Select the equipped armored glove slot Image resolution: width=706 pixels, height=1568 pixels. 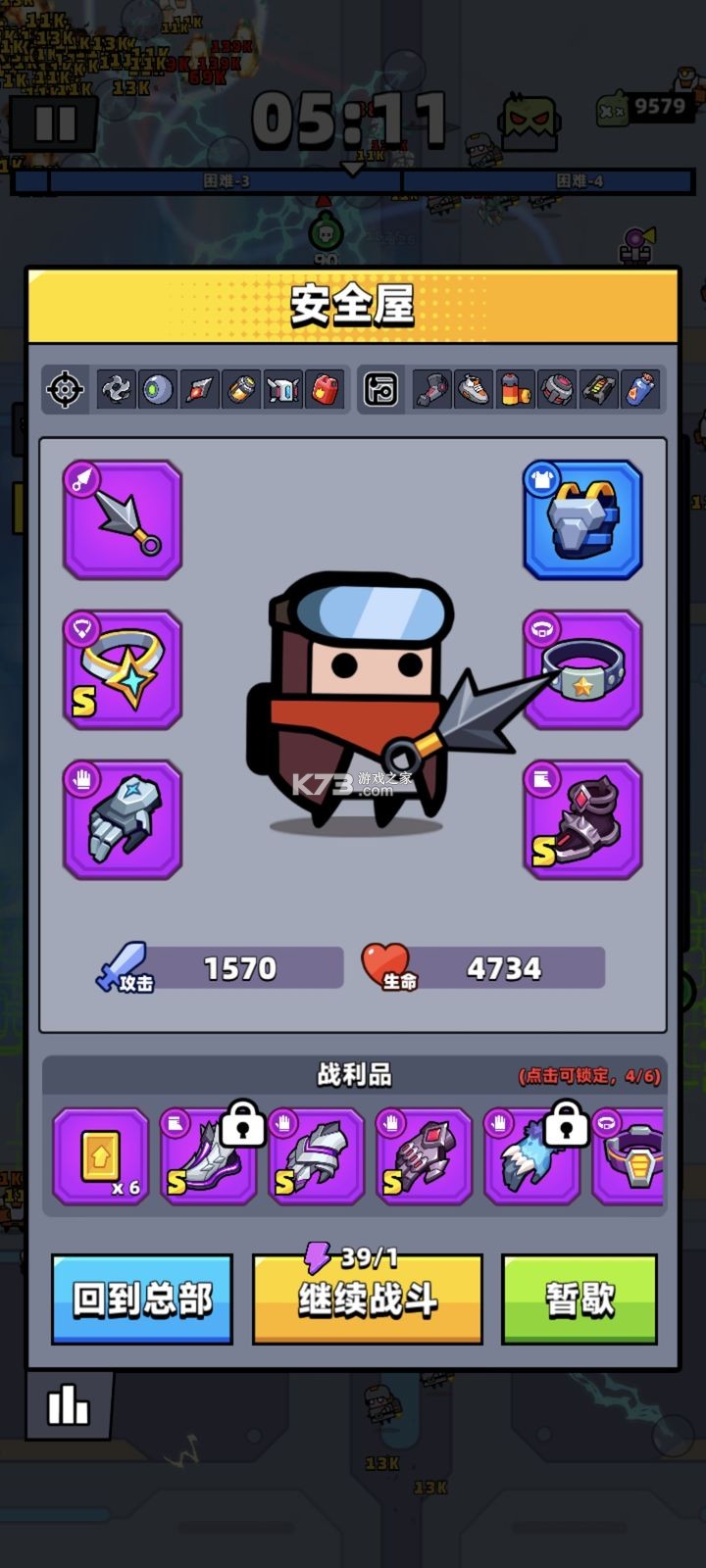pos(123,819)
